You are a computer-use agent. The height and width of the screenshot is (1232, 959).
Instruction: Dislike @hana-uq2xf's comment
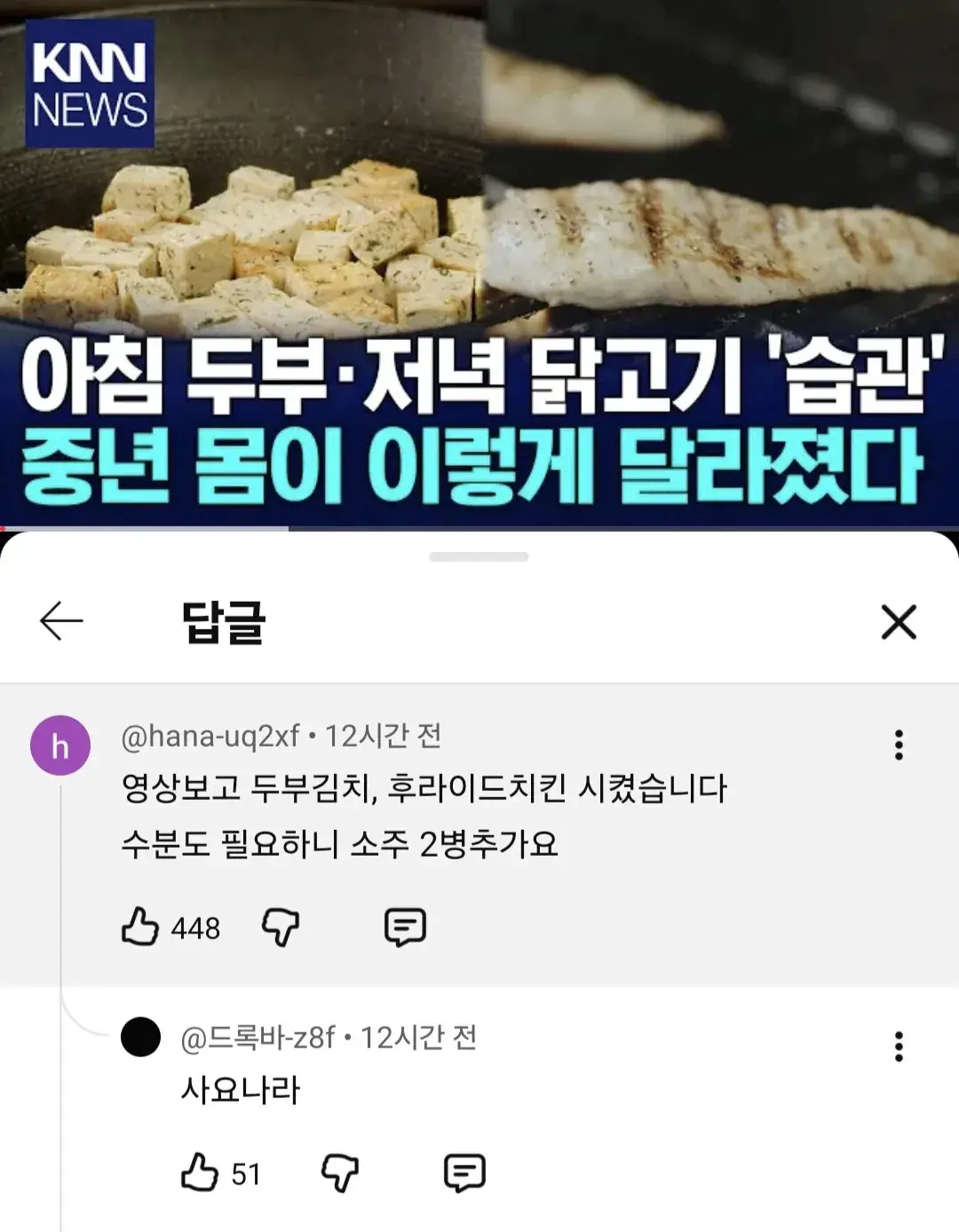point(281,927)
